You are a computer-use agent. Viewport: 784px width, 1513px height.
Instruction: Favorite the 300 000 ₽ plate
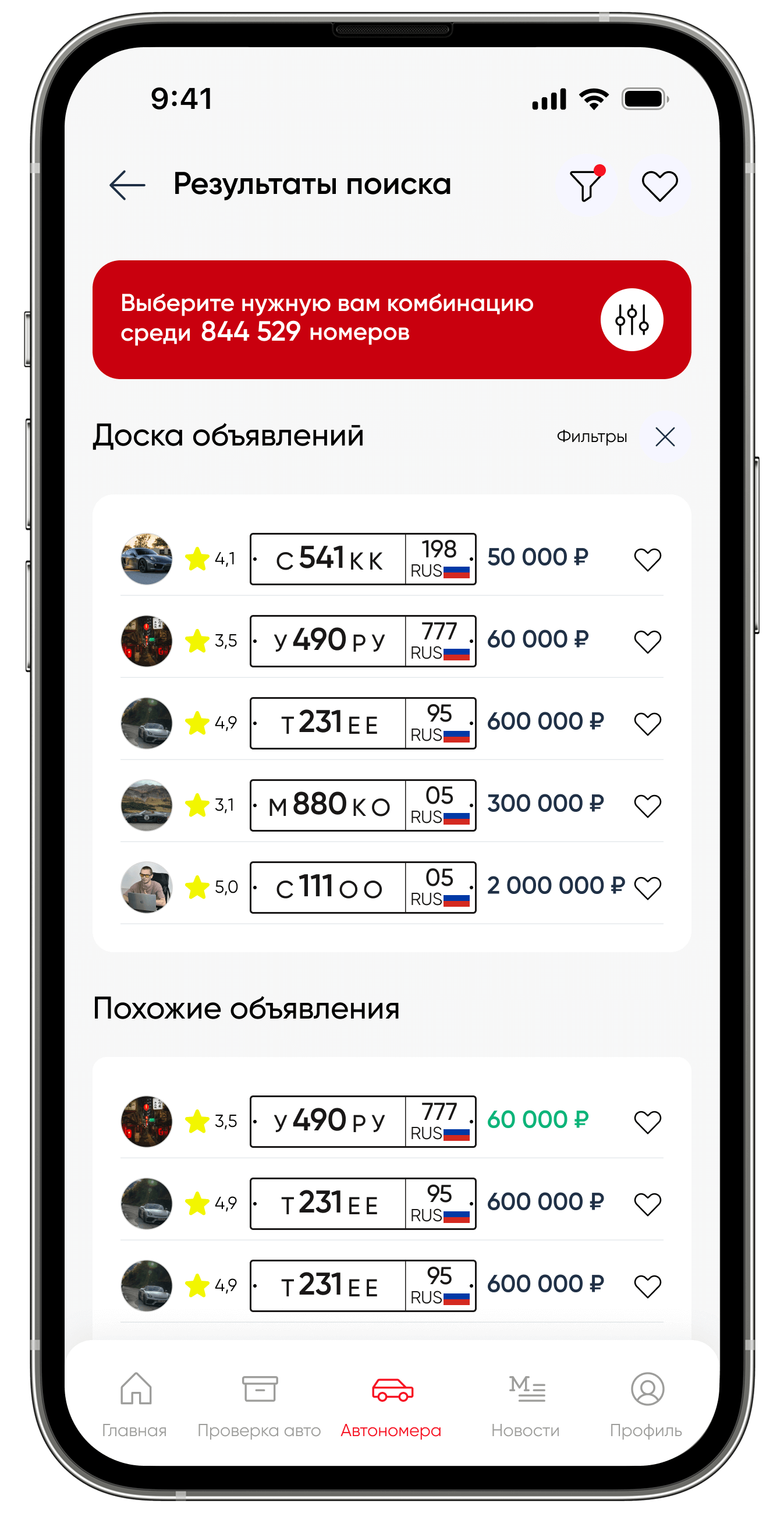coord(647,805)
